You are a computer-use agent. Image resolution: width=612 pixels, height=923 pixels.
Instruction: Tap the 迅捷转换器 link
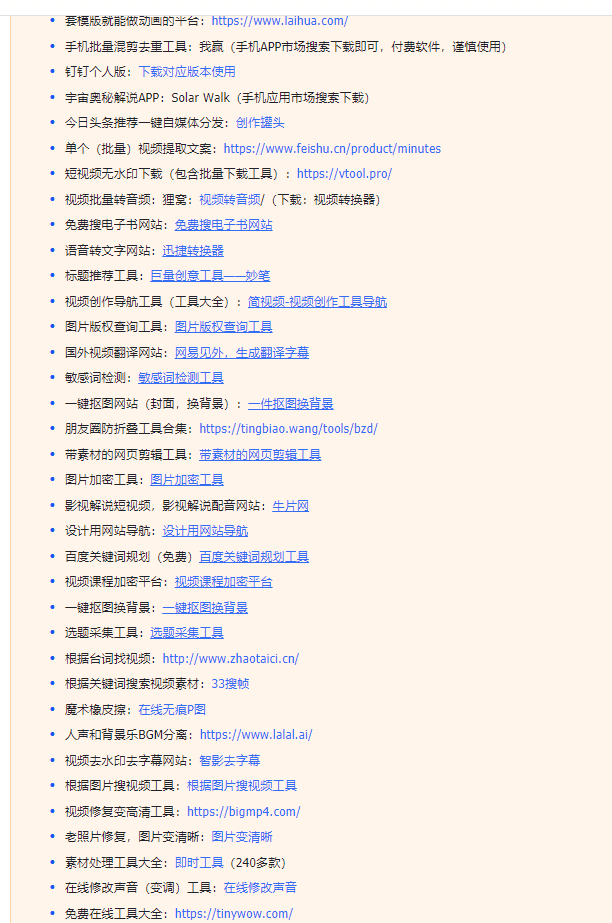pyautogui.click(x=193, y=251)
